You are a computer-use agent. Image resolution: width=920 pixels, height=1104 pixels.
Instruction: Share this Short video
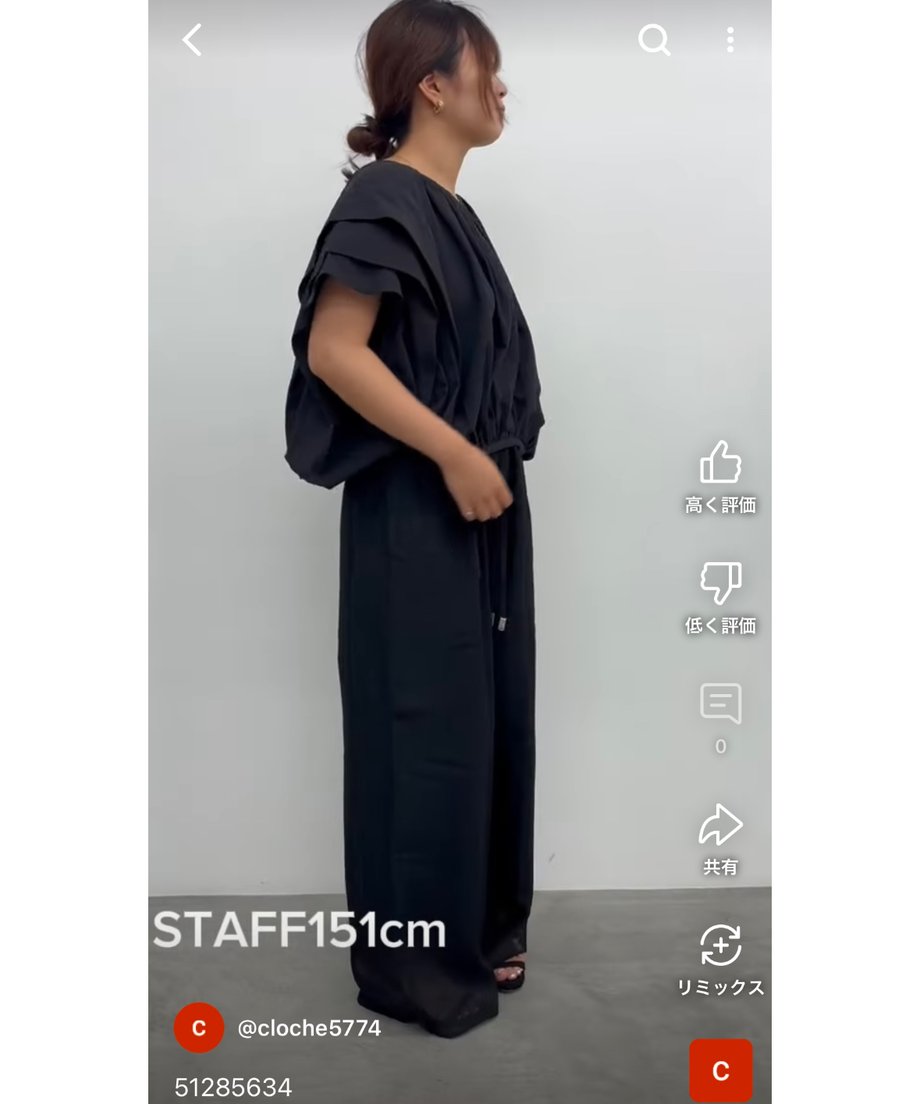720,827
